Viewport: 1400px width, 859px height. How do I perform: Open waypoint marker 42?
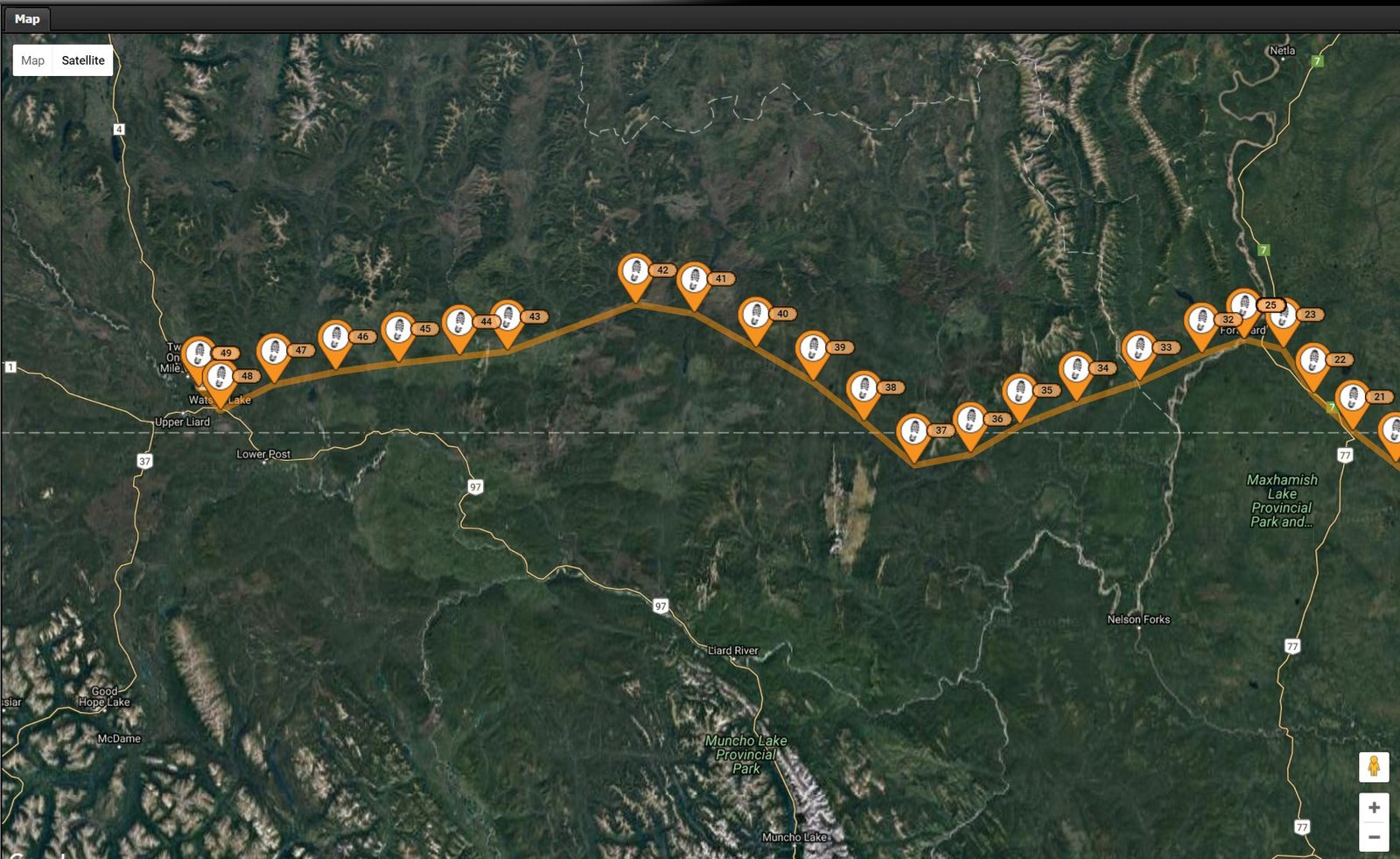[635, 272]
